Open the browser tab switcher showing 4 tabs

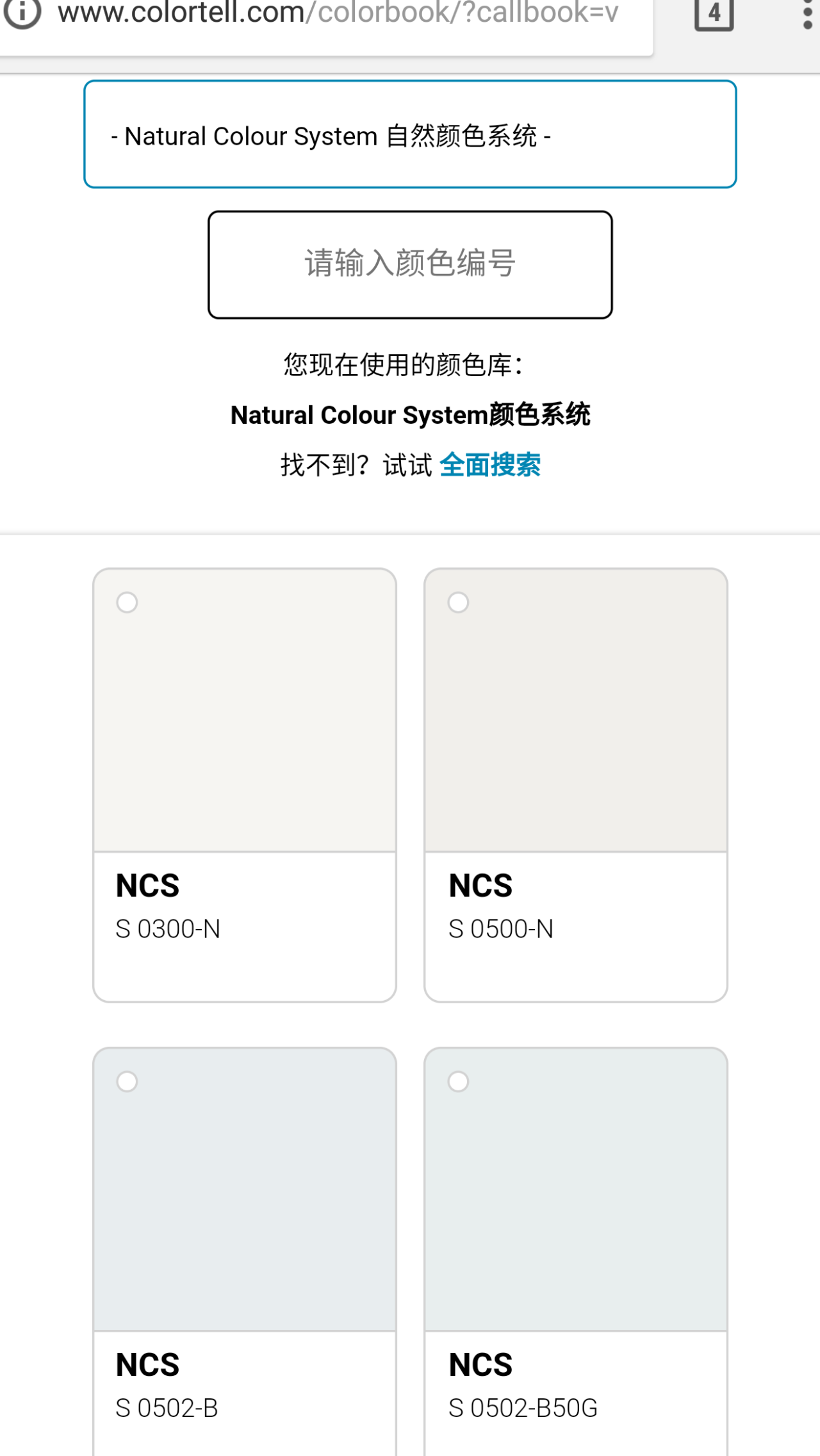(714, 14)
